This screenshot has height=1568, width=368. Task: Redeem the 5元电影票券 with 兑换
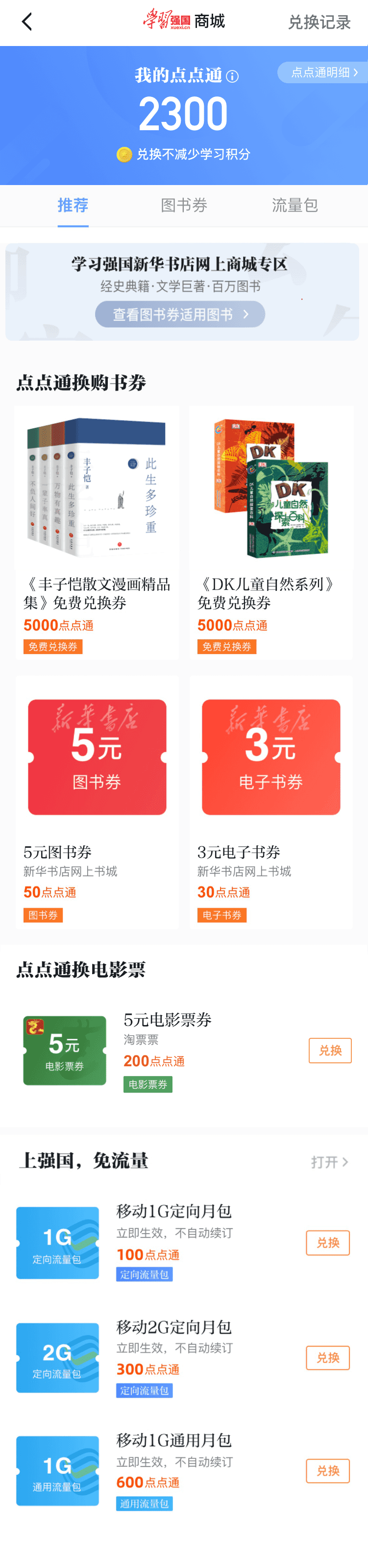330,1051
